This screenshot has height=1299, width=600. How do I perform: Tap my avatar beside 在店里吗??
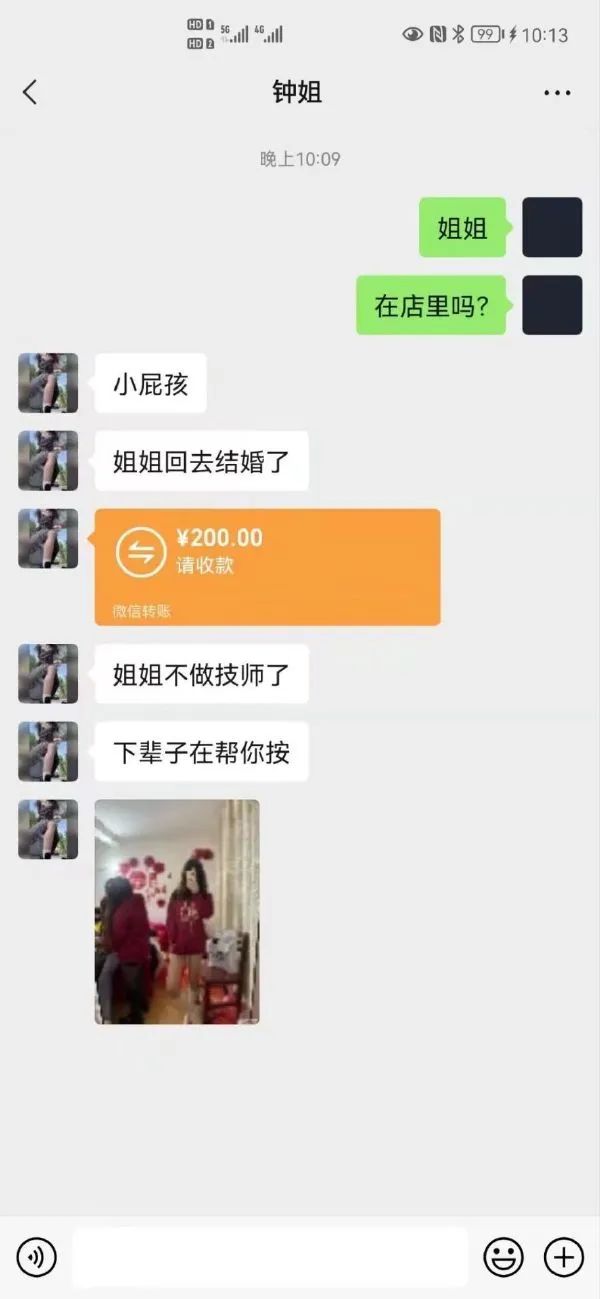(x=552, y=305)
